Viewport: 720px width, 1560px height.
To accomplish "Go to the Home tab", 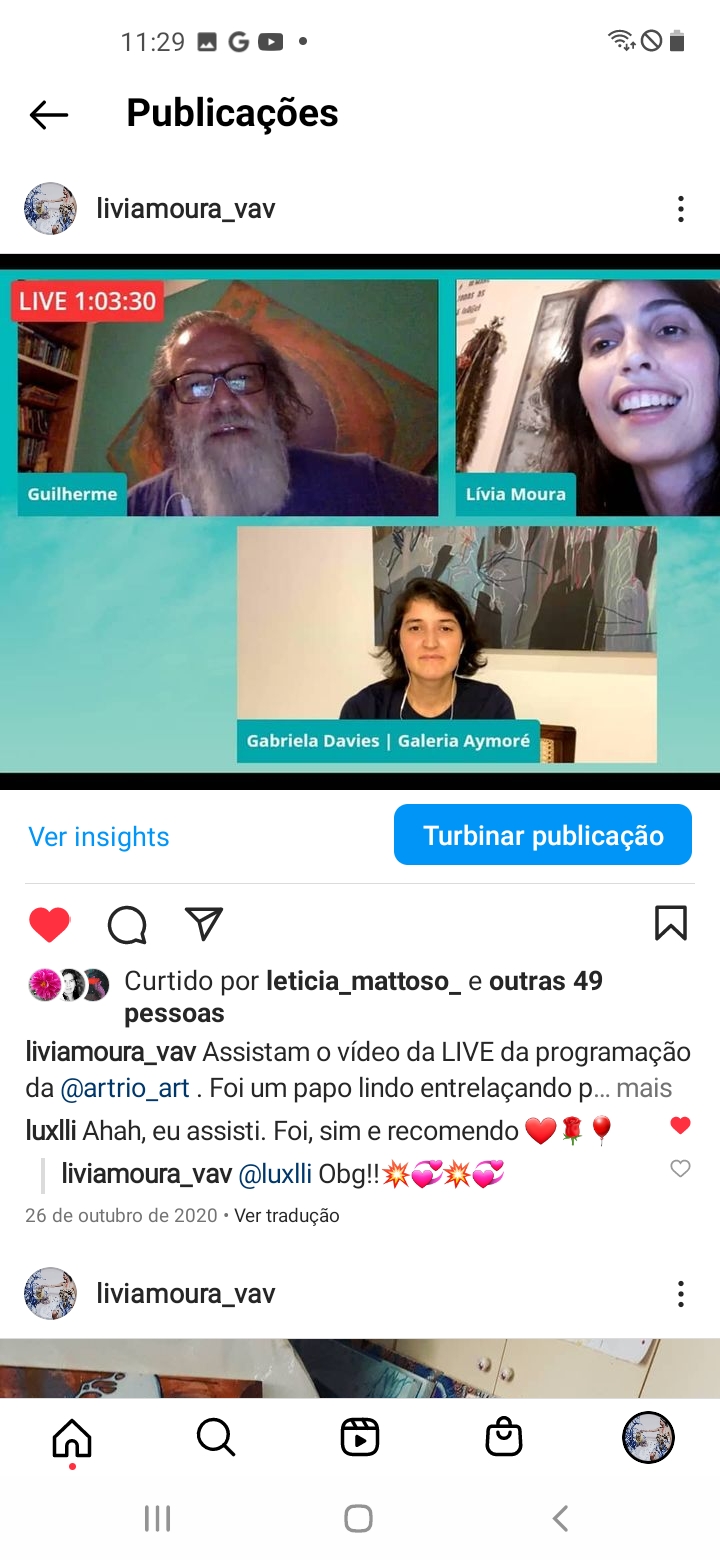I will click(x=72, y=1438).
